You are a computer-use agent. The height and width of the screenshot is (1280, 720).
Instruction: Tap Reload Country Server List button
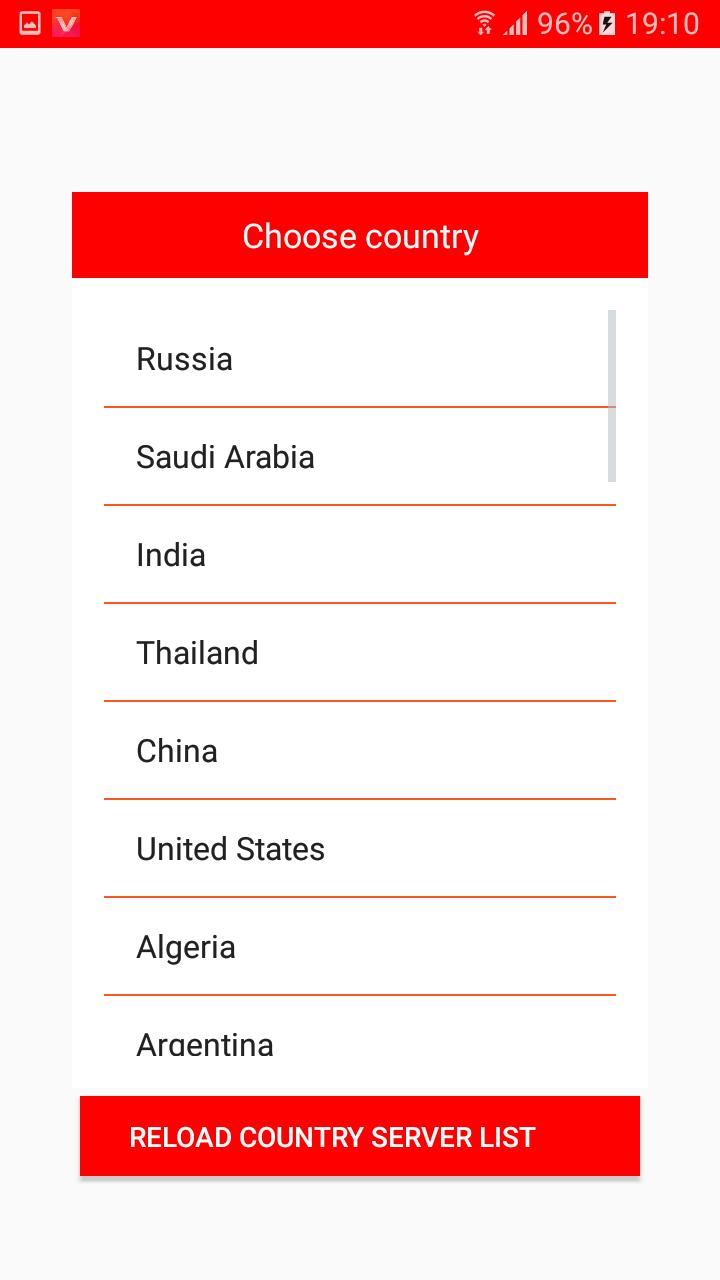tap(360, 1136)
